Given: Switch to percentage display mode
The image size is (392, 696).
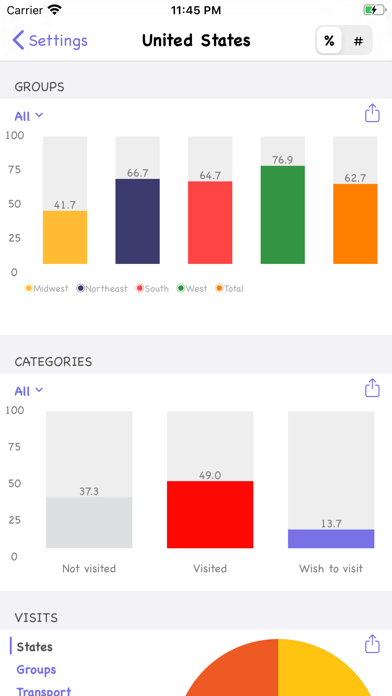Looking at the screenshot, I should 329,41.
